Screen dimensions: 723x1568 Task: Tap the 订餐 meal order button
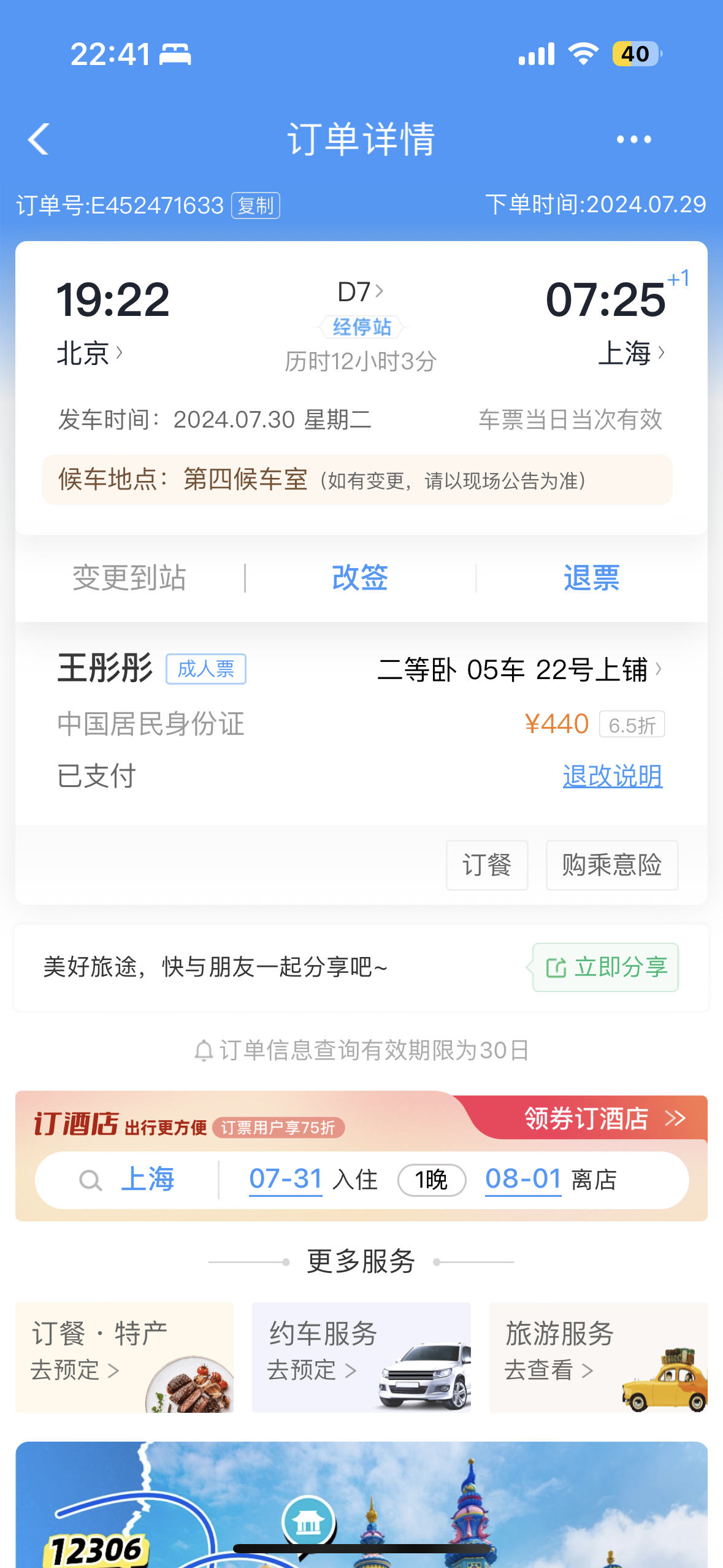pos(487,865)
